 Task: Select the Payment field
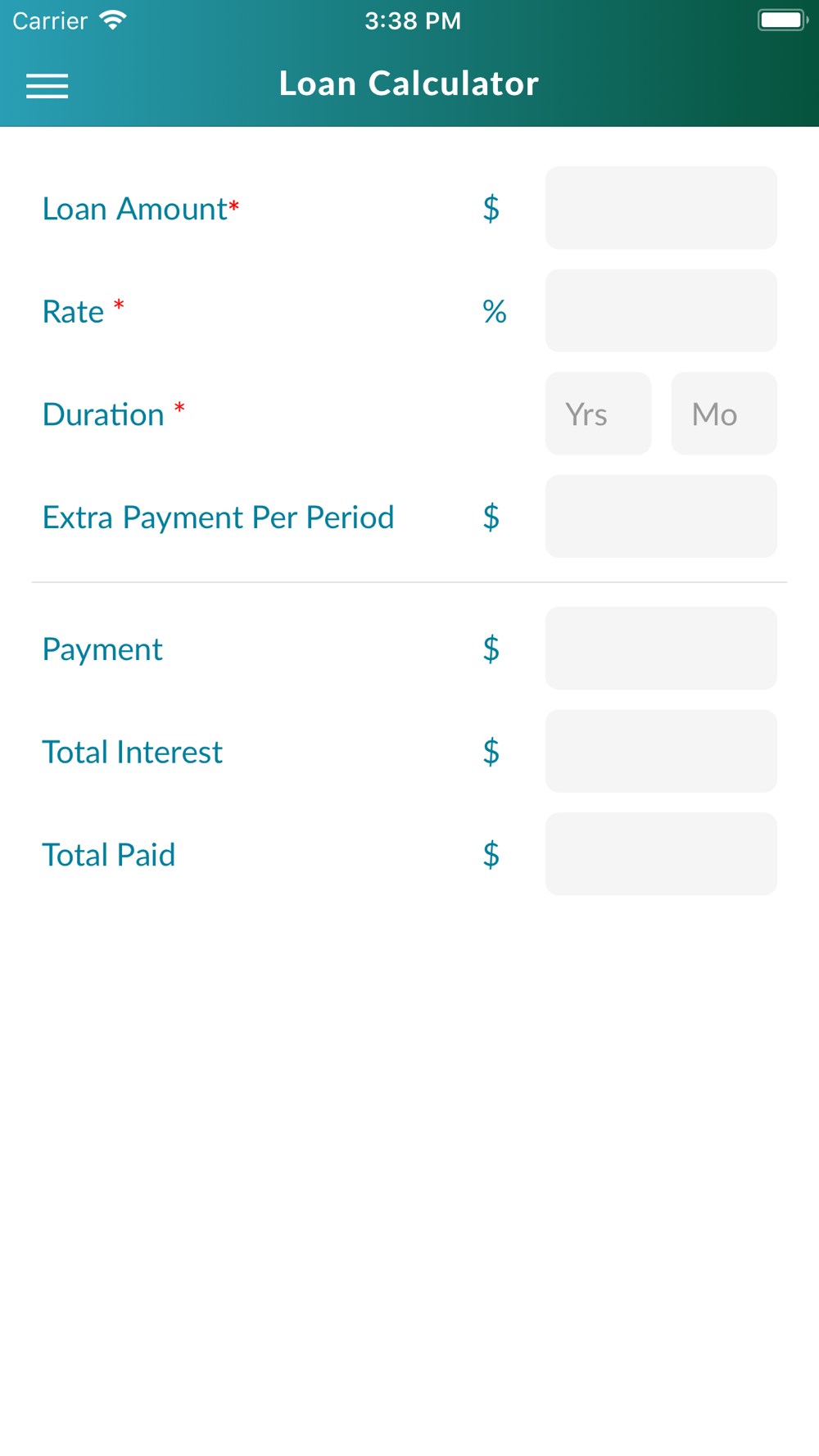[661, 649]
